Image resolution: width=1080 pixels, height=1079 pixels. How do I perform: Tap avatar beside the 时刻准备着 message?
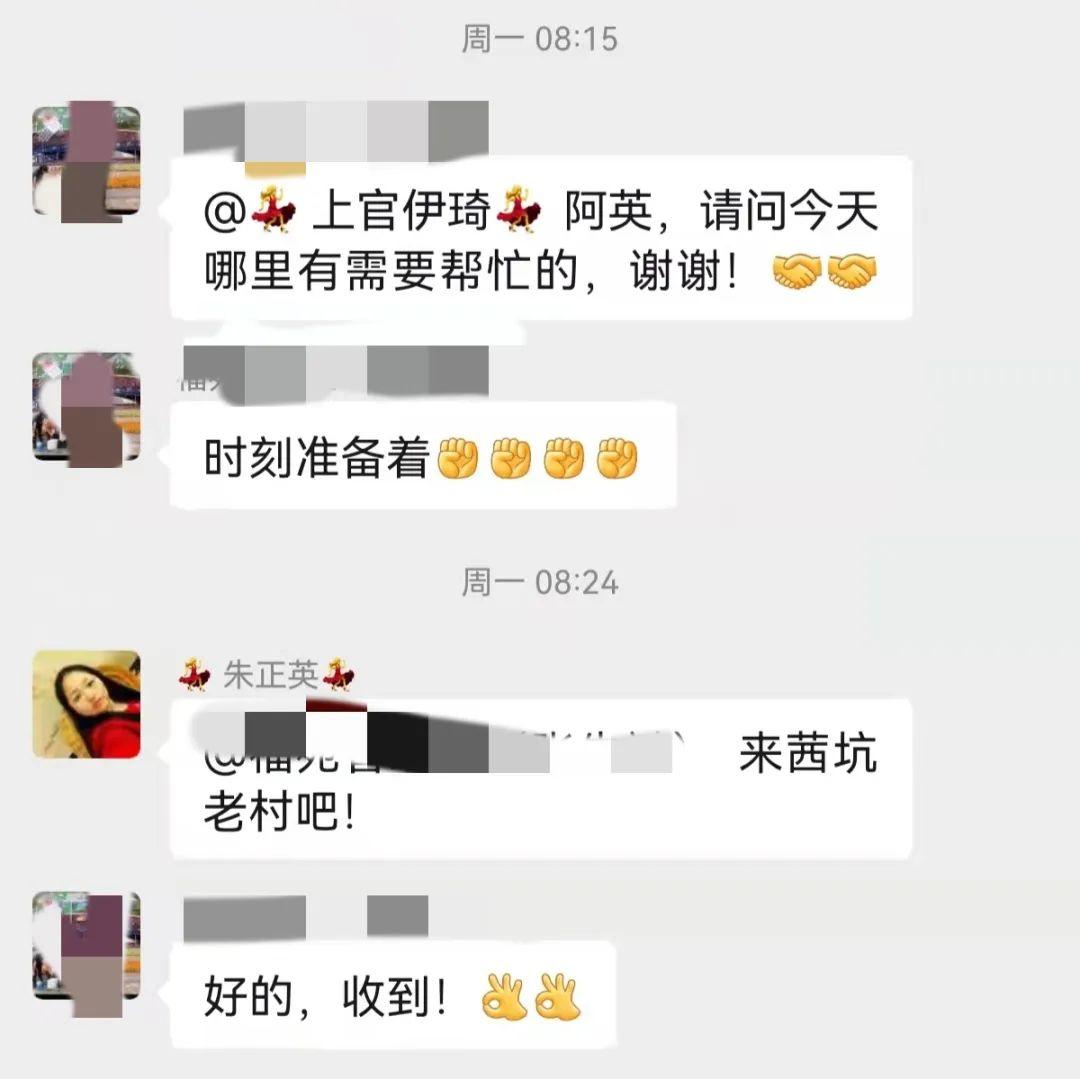86,407
